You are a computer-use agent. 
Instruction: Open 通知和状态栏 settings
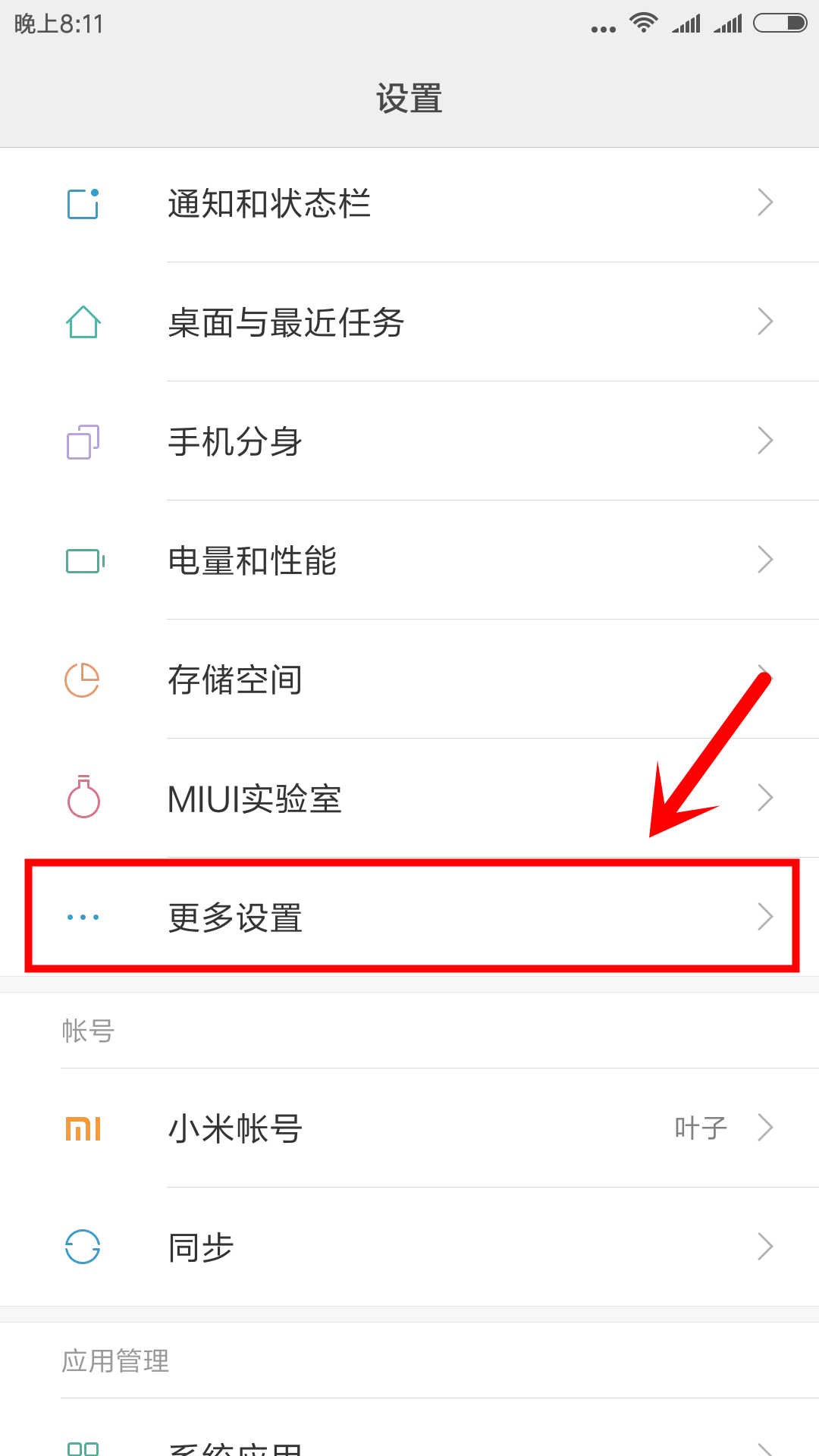click(409, 203)
